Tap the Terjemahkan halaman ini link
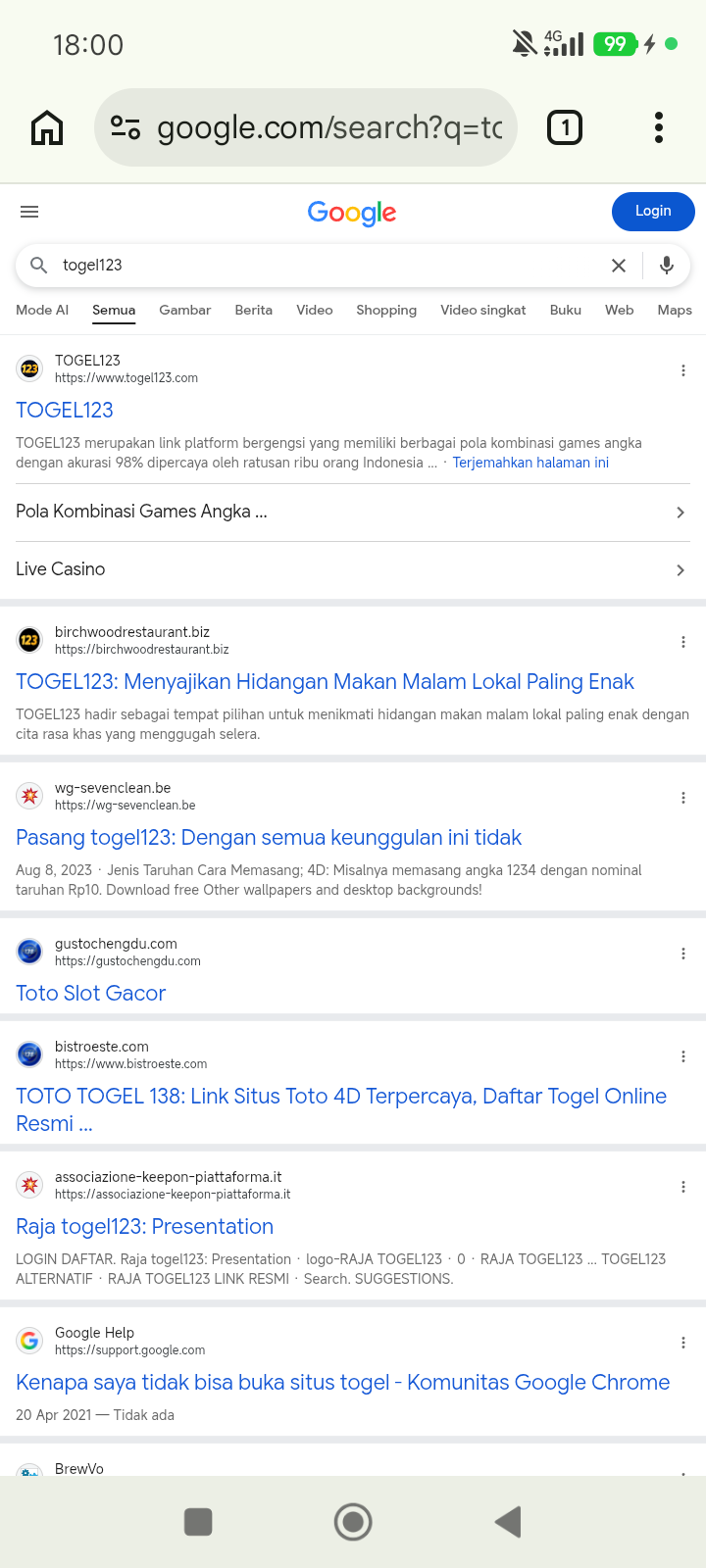706x1568 pixels. pyautogui.click(x=530, y=463)
